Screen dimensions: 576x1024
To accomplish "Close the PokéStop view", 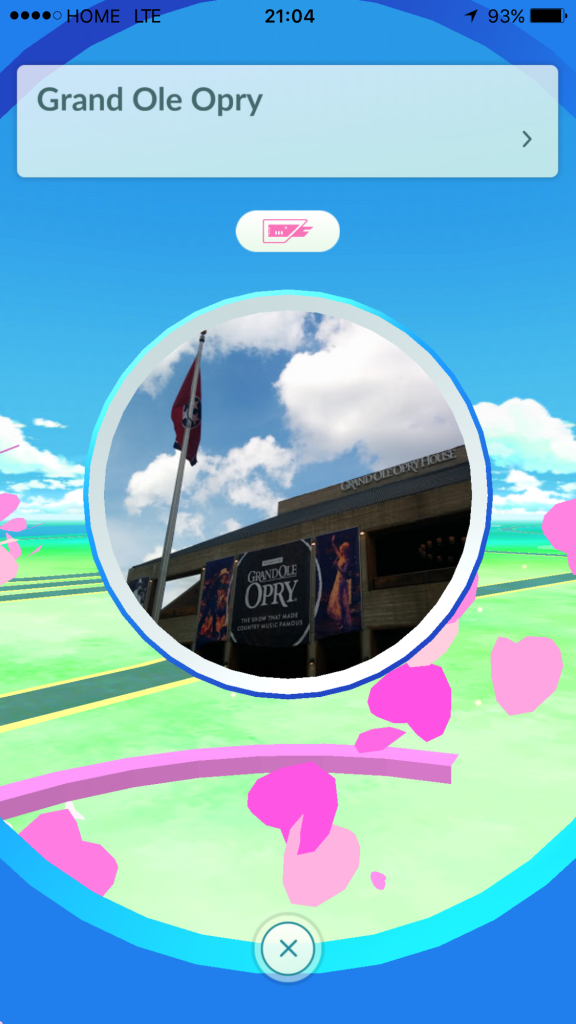I will pyautogui.click(x=287, y=949).
